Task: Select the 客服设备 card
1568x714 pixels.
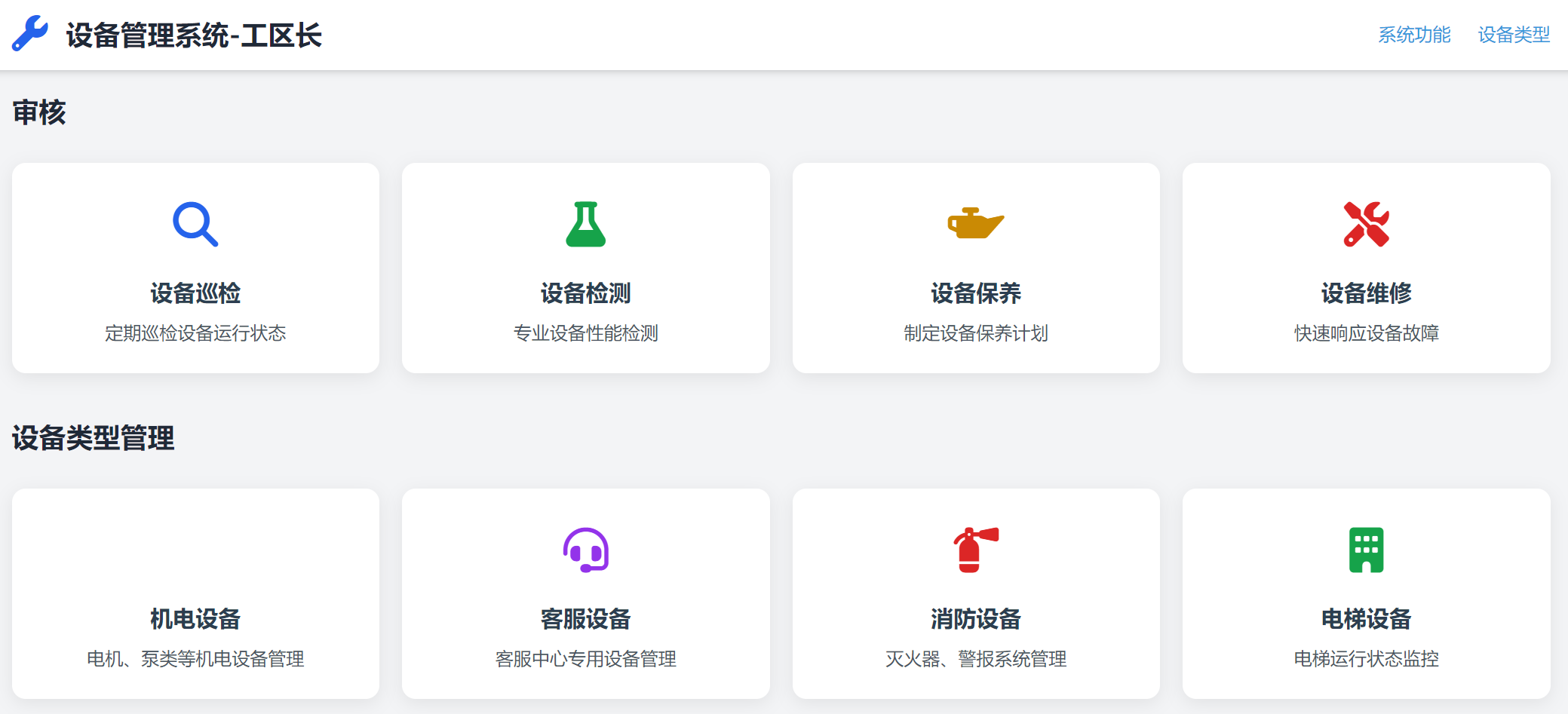Action: [585, 594]
